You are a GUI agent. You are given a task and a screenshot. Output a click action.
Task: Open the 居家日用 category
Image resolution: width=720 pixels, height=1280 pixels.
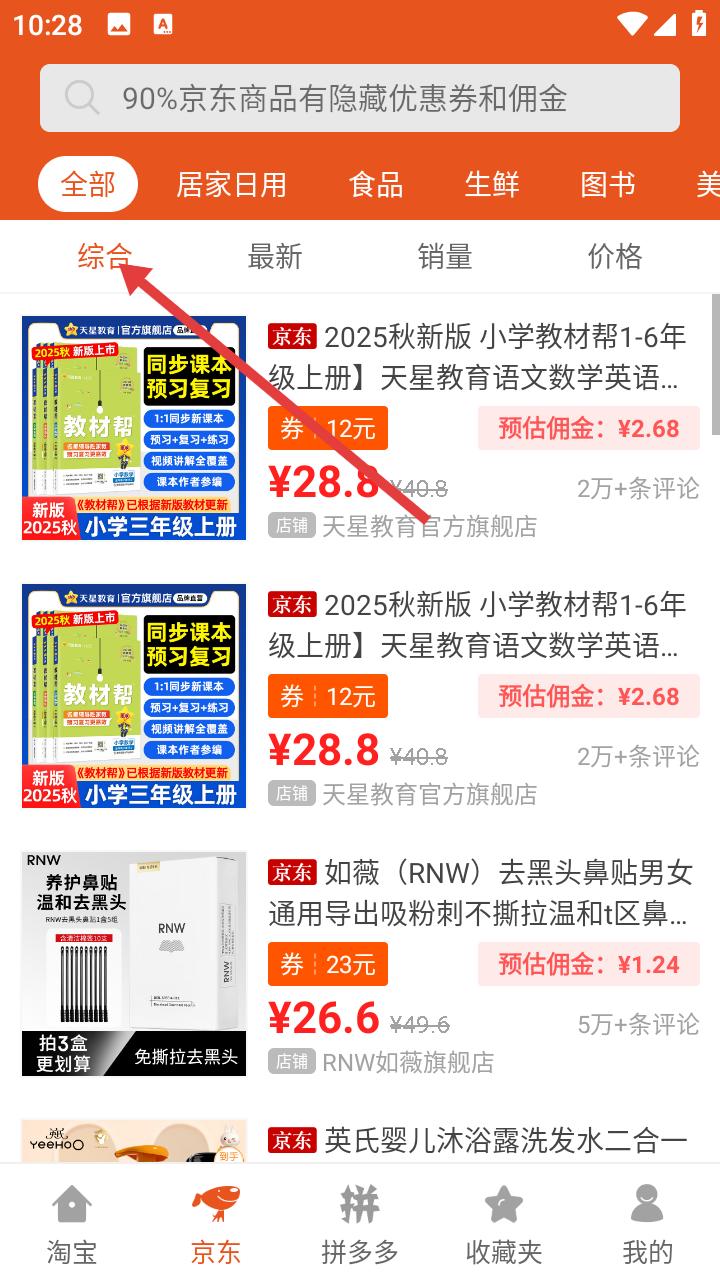(232, 184)
